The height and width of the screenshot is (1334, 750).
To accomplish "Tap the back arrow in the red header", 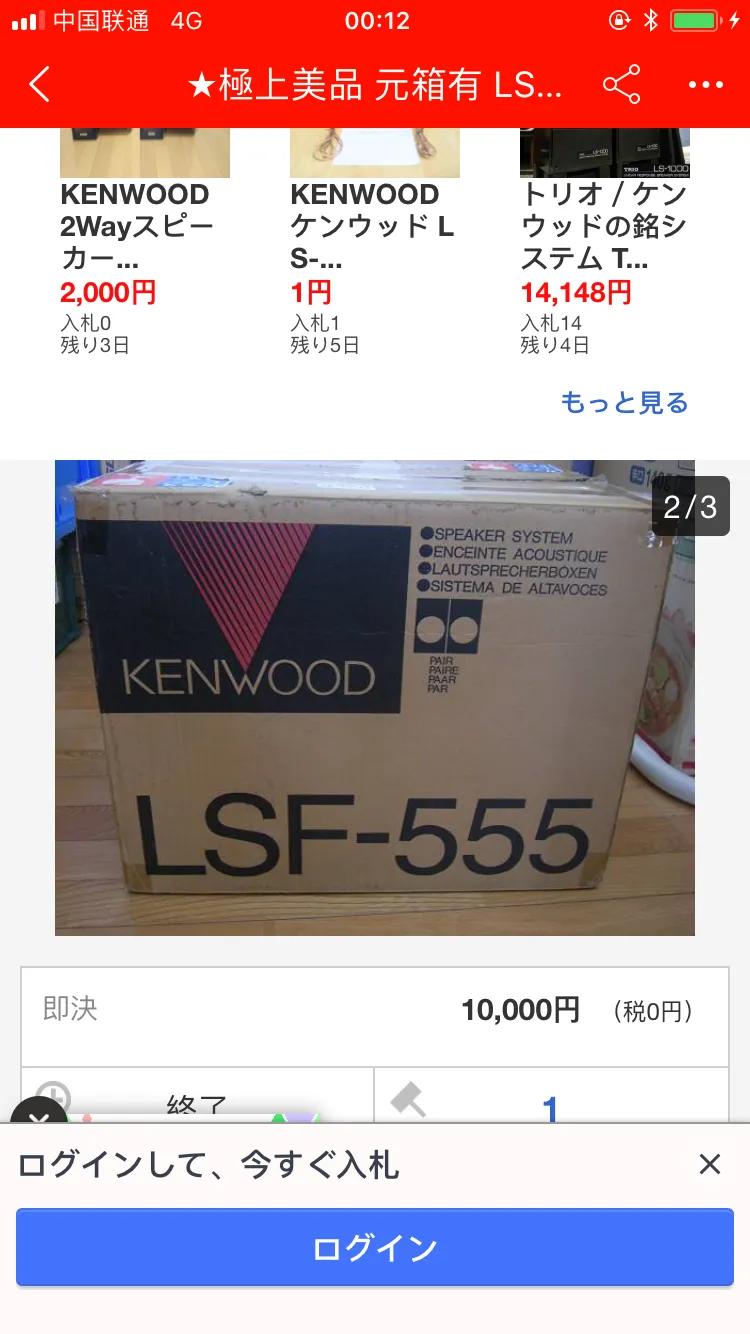I will pyautogui.click(x=40, y=85).
